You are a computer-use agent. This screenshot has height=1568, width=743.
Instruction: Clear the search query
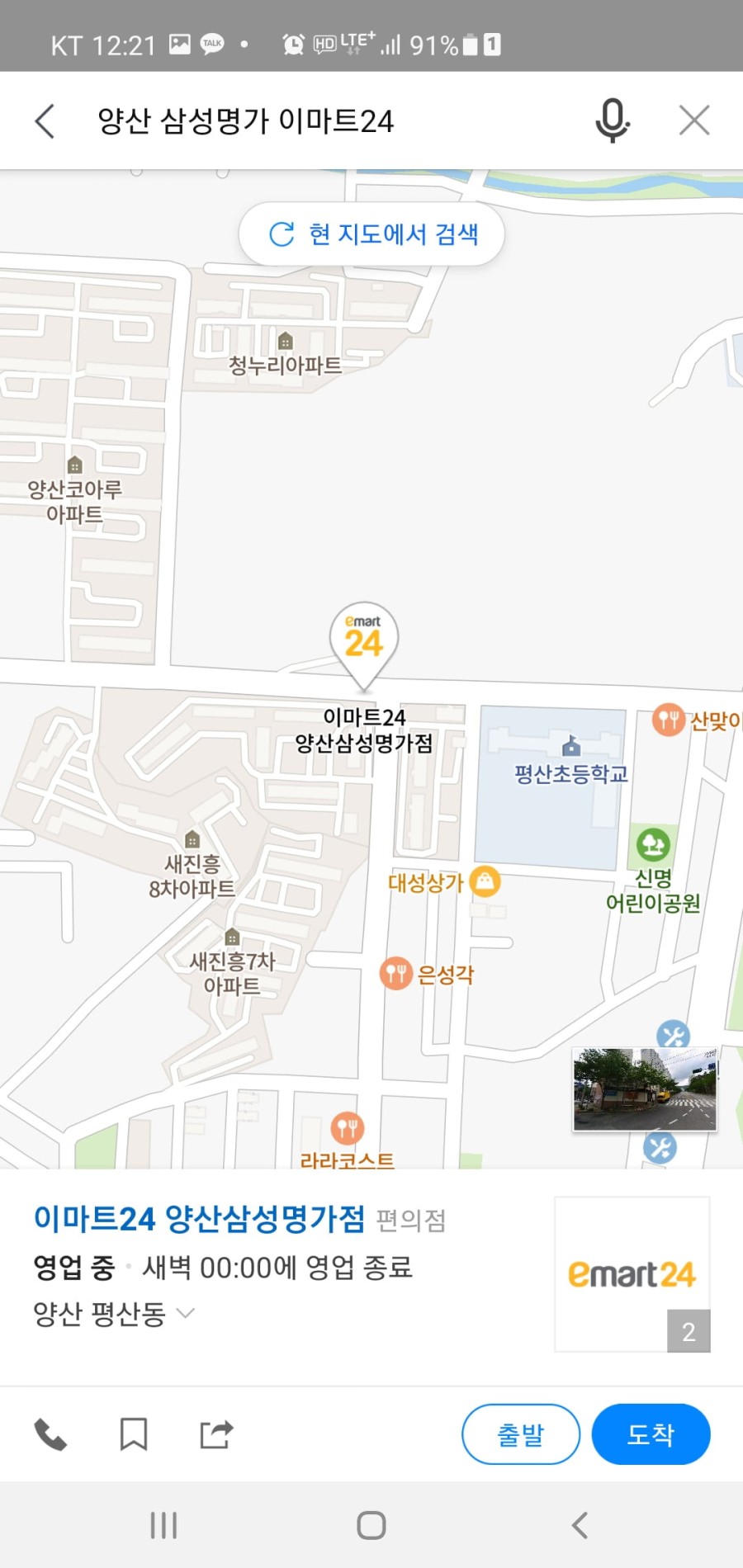(x=694, y=120)
